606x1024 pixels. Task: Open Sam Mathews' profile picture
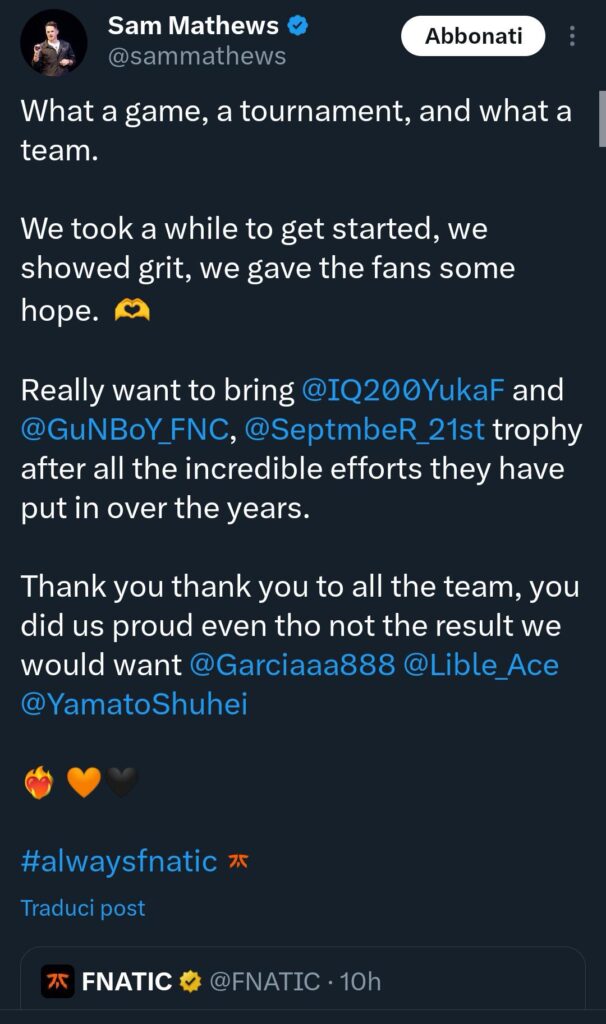(53, 42)
